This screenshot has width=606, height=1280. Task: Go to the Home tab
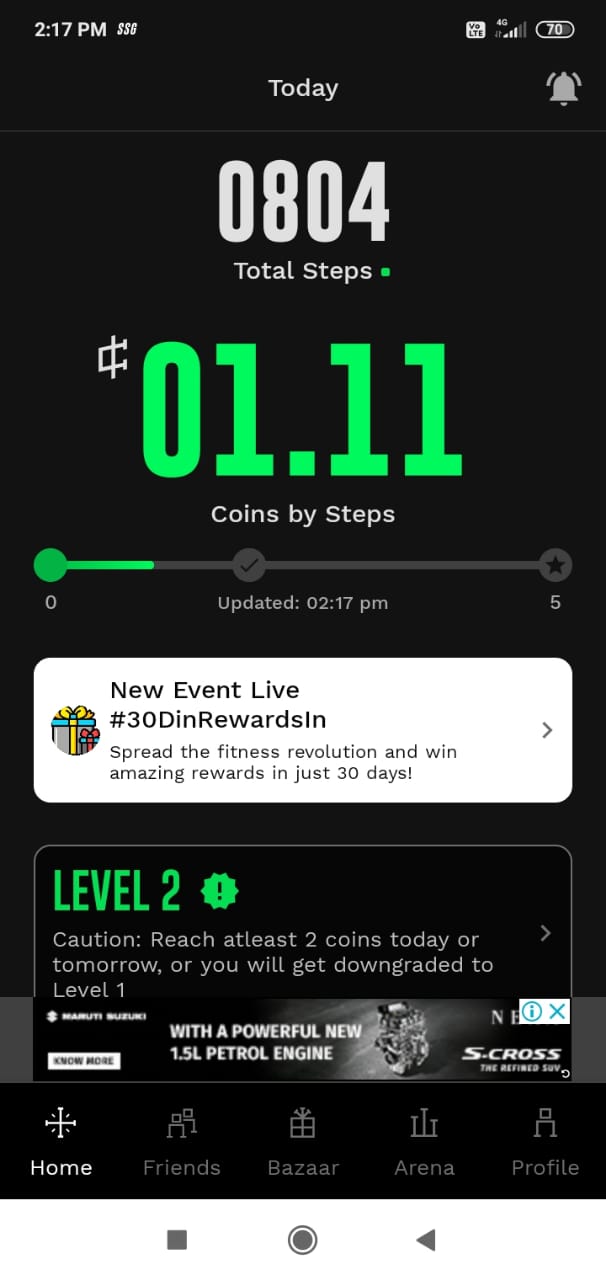61,1142
